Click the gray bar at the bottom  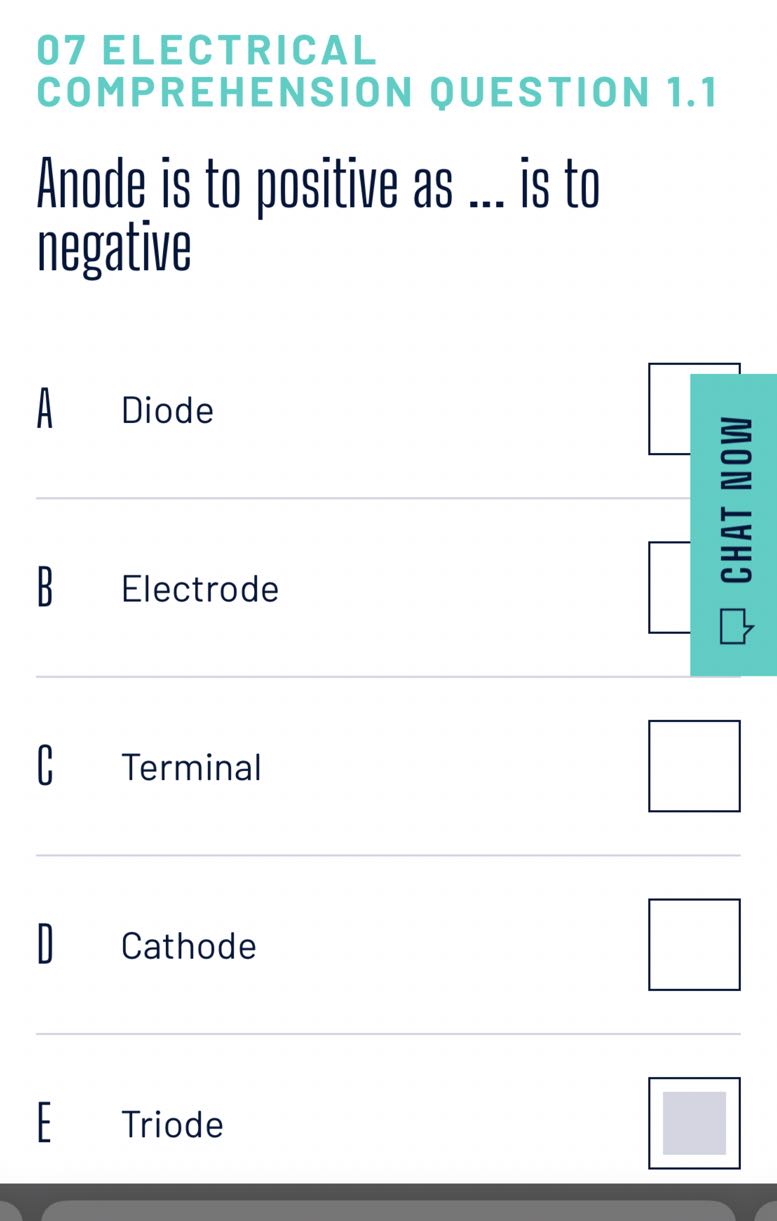[388, 1205]
